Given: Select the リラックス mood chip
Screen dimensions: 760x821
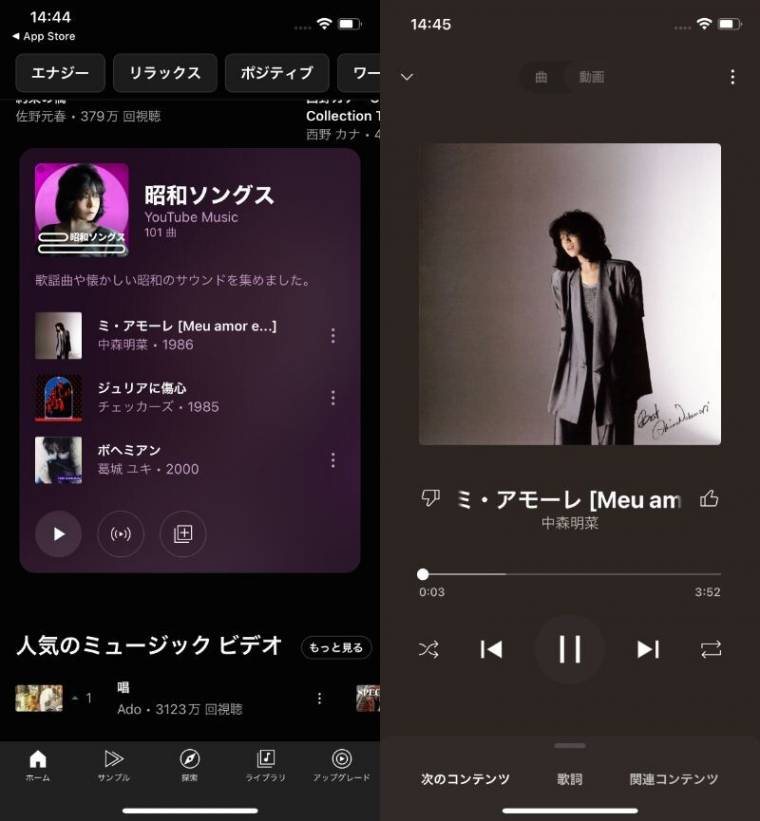Looking at the screenshot, I should [164, 73].
